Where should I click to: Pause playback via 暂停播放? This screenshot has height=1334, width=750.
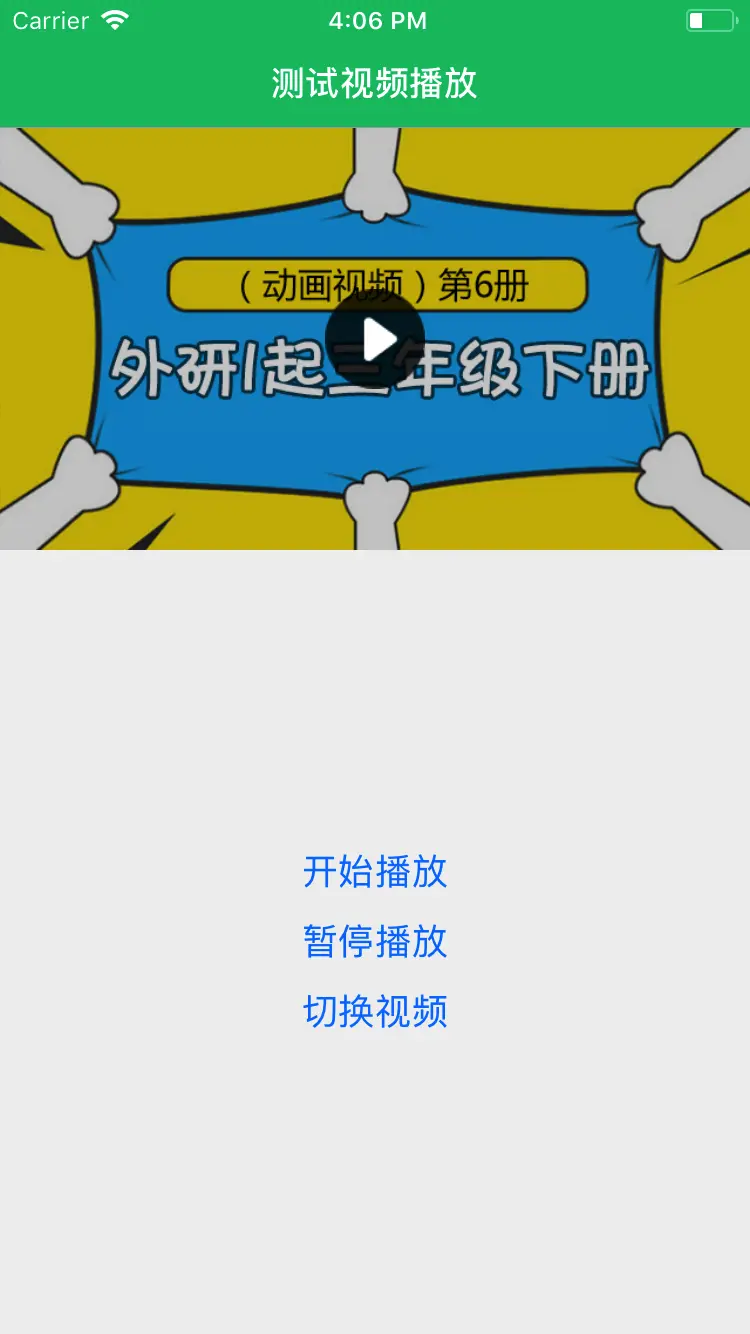[x=375, y=942]
